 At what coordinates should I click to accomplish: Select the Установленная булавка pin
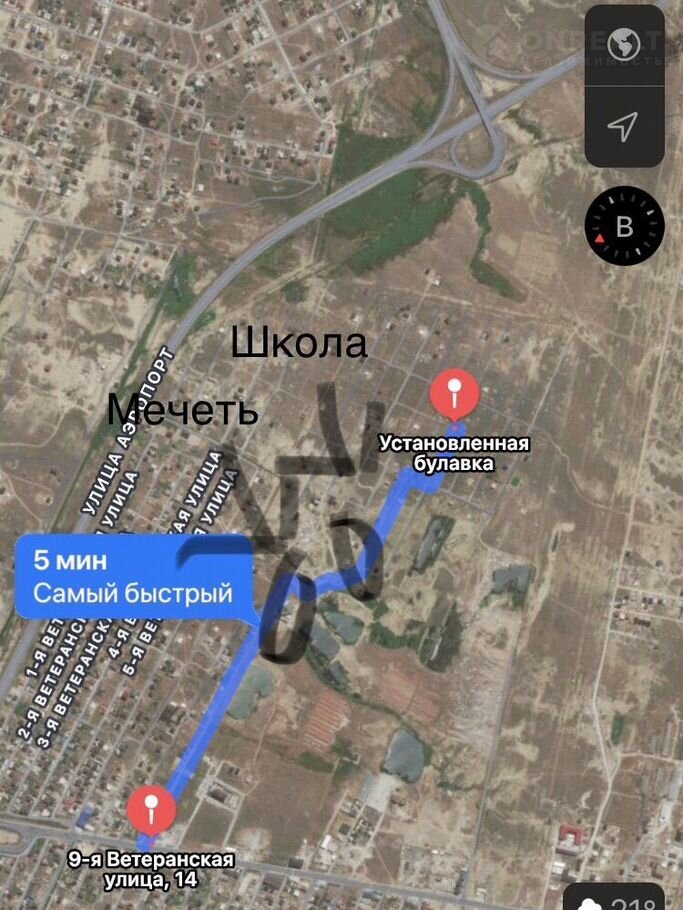(455, 394)
